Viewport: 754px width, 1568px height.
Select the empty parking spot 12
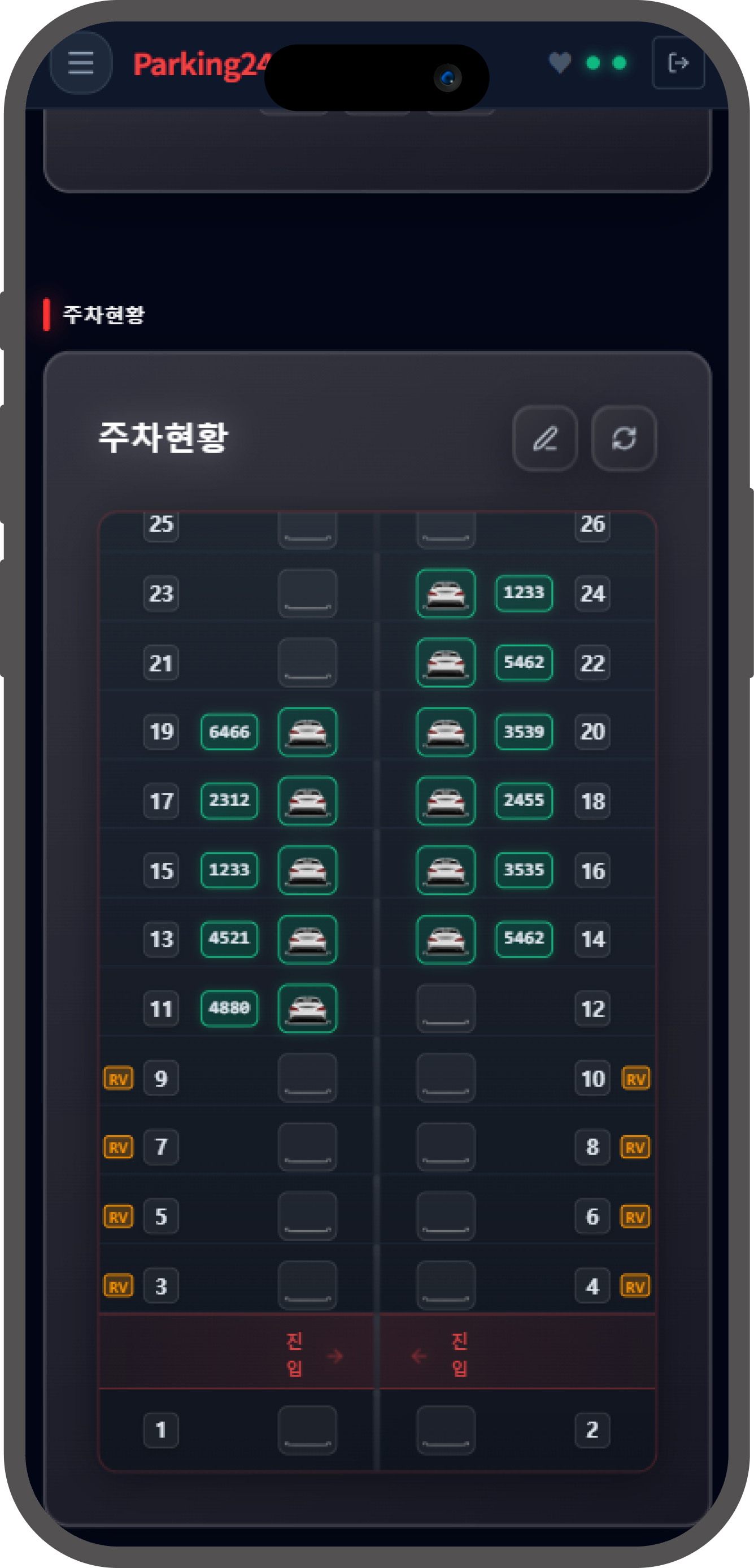(445, 1009)
